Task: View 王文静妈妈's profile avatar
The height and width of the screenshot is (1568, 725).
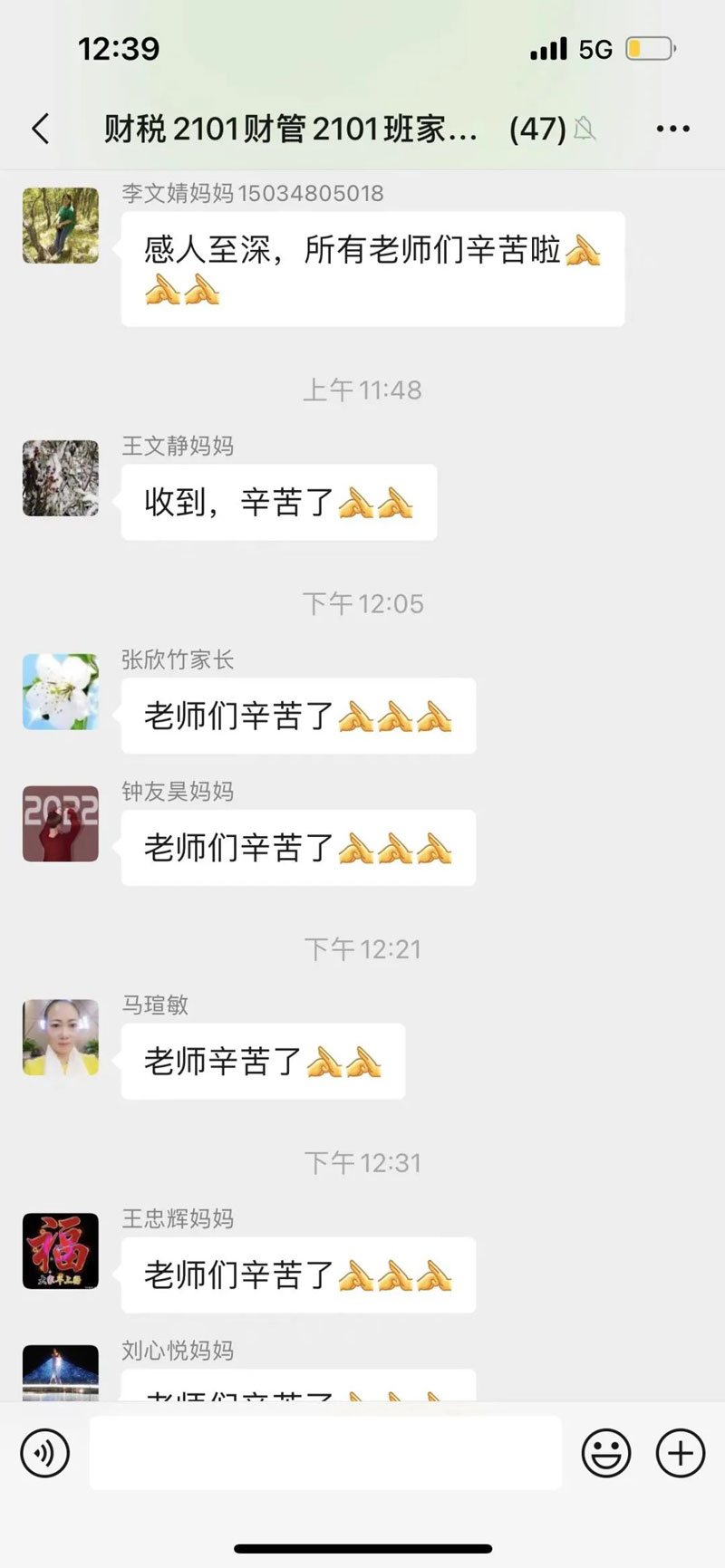Action: pos(61,478)
